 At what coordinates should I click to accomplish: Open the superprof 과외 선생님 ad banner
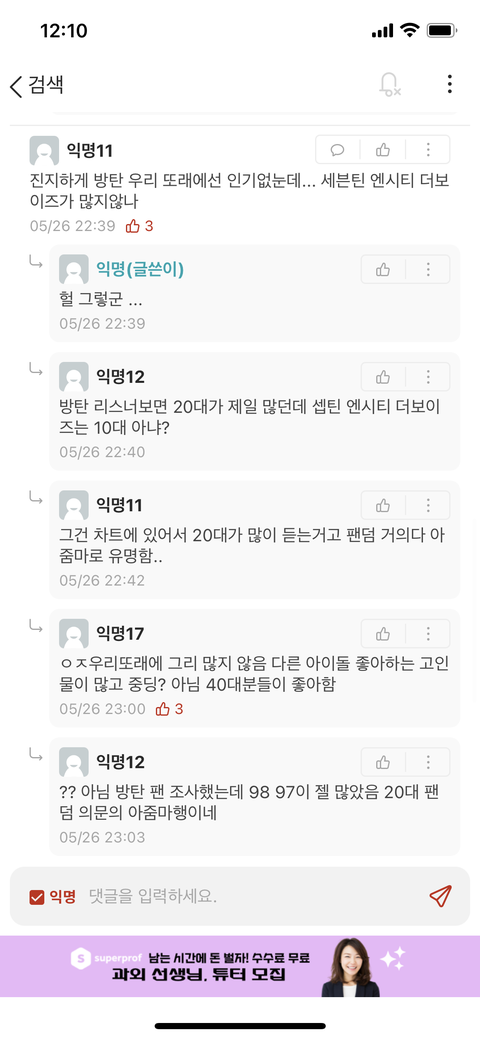click(240, 966)
